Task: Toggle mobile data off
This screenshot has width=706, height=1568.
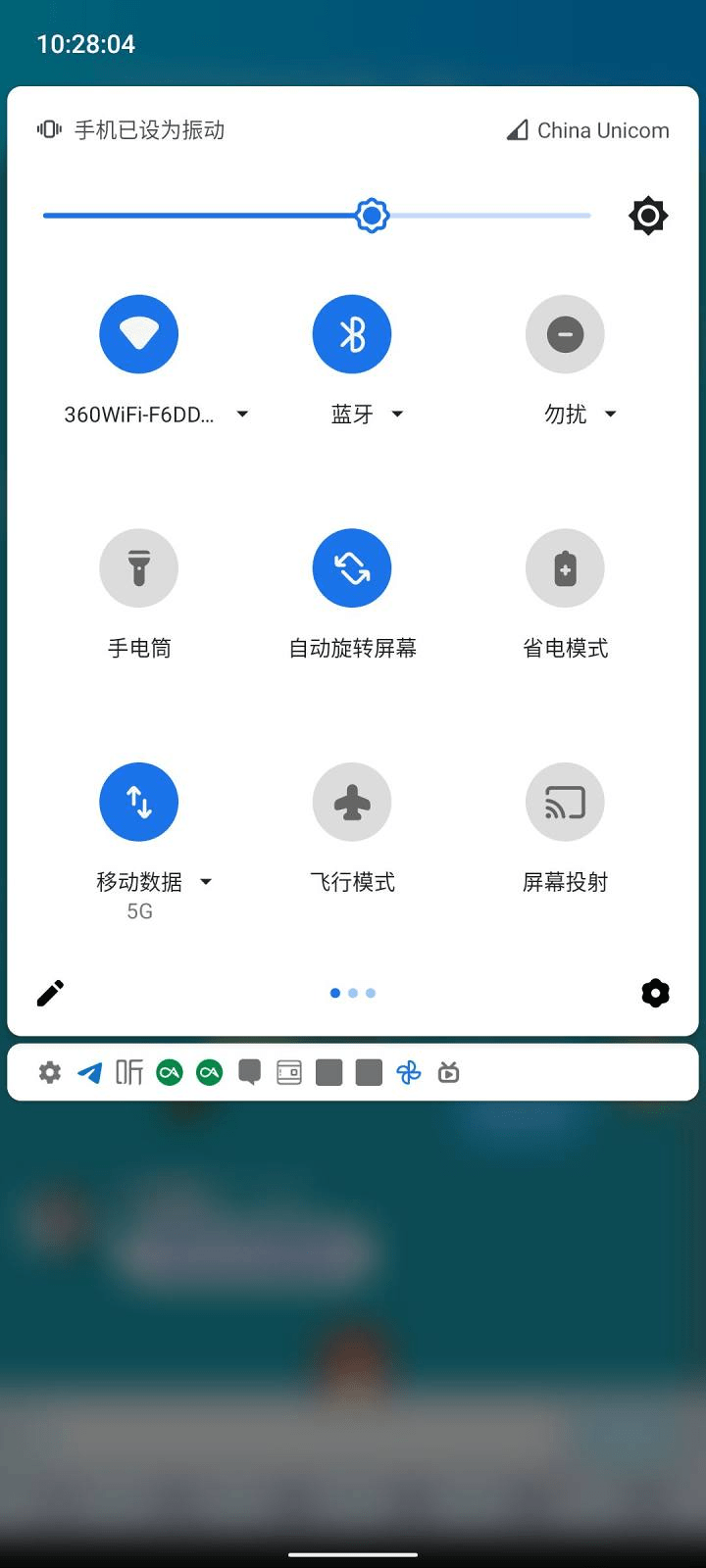Action: click(138, 802)
